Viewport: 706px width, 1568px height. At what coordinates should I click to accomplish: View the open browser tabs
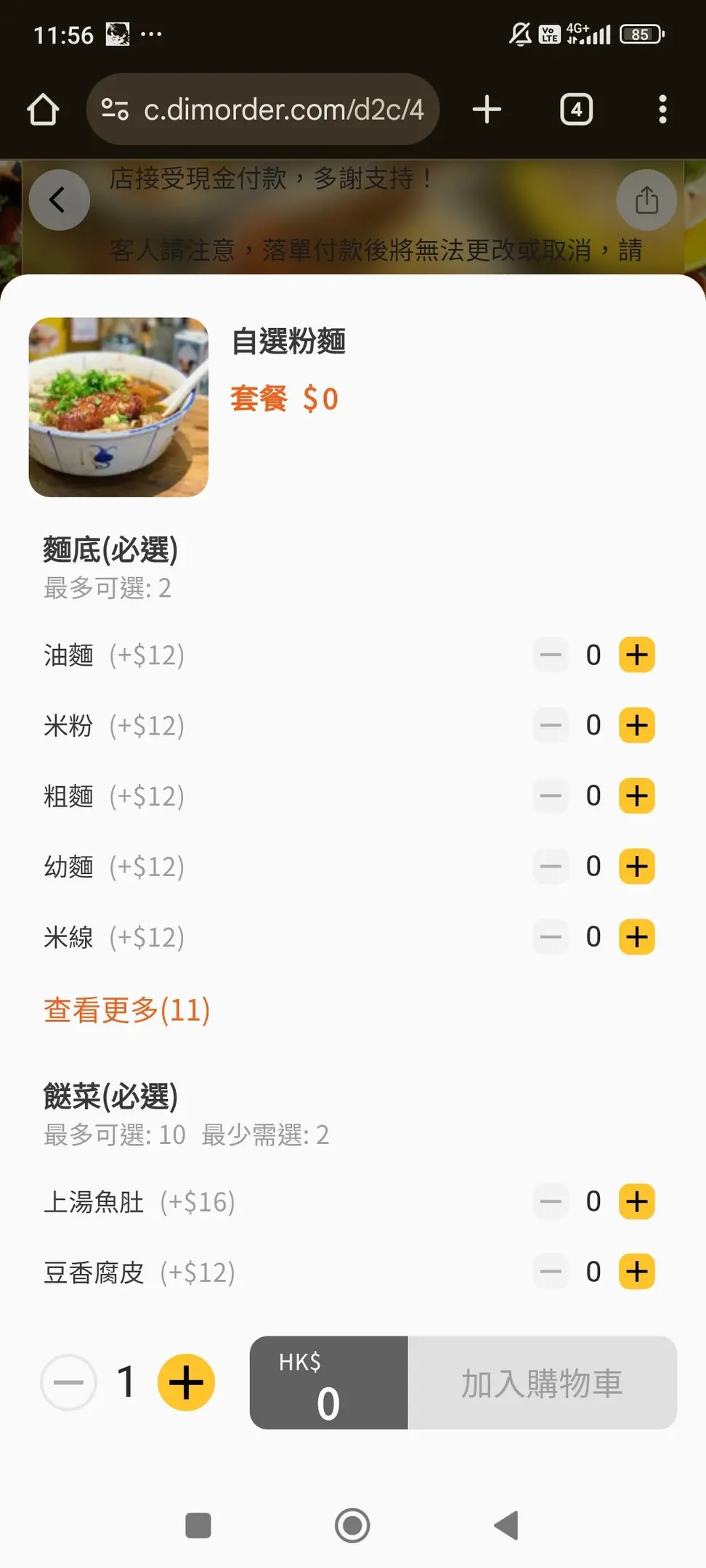click(x=576, y=110)
